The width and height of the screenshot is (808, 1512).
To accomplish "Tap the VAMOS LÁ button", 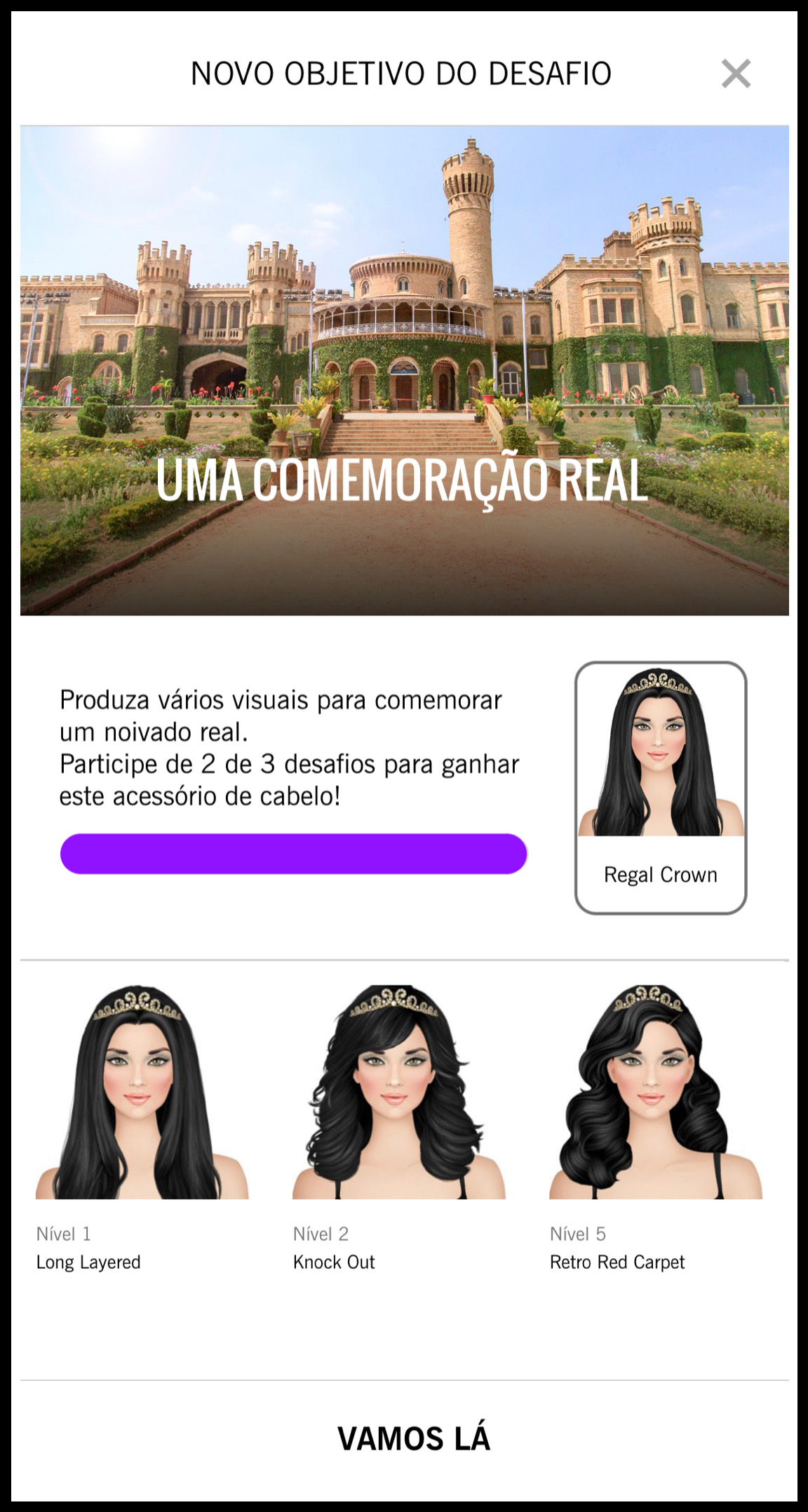I will point(413,1439).
